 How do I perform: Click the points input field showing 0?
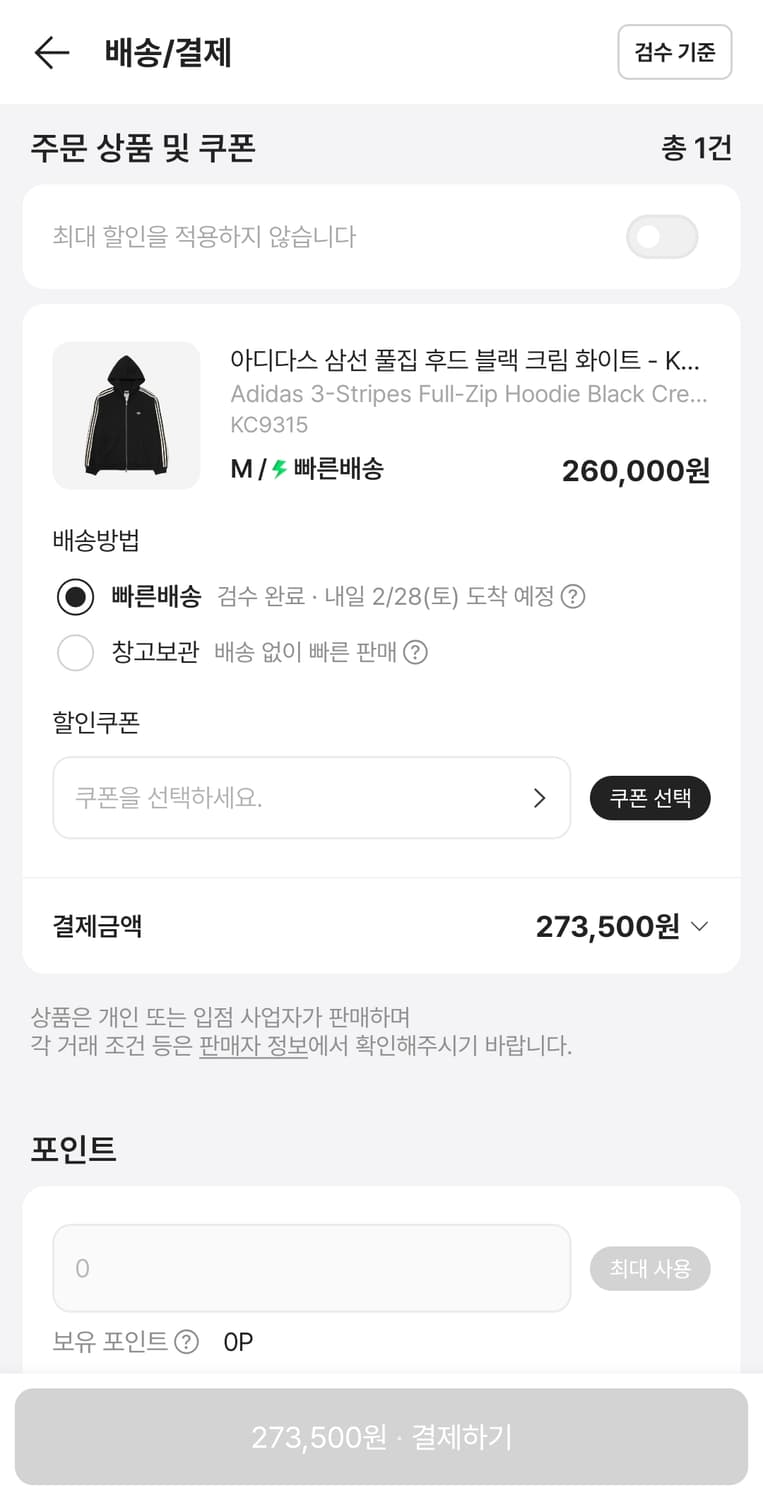point(311,1268)
